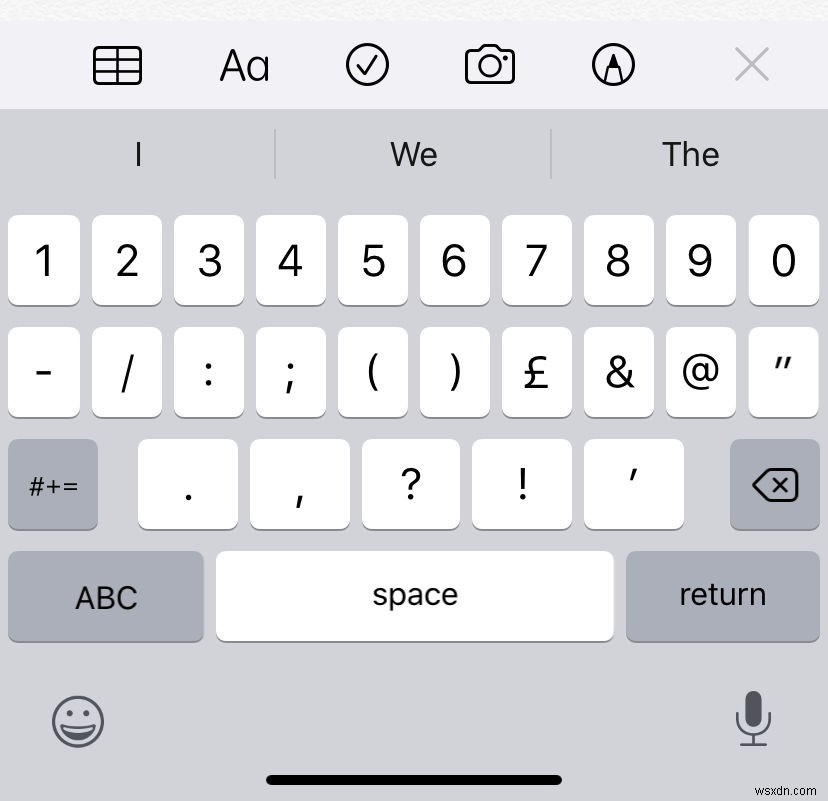Start voice dictation with the microphone
This screenshot has height=801, width=828.
752,718
